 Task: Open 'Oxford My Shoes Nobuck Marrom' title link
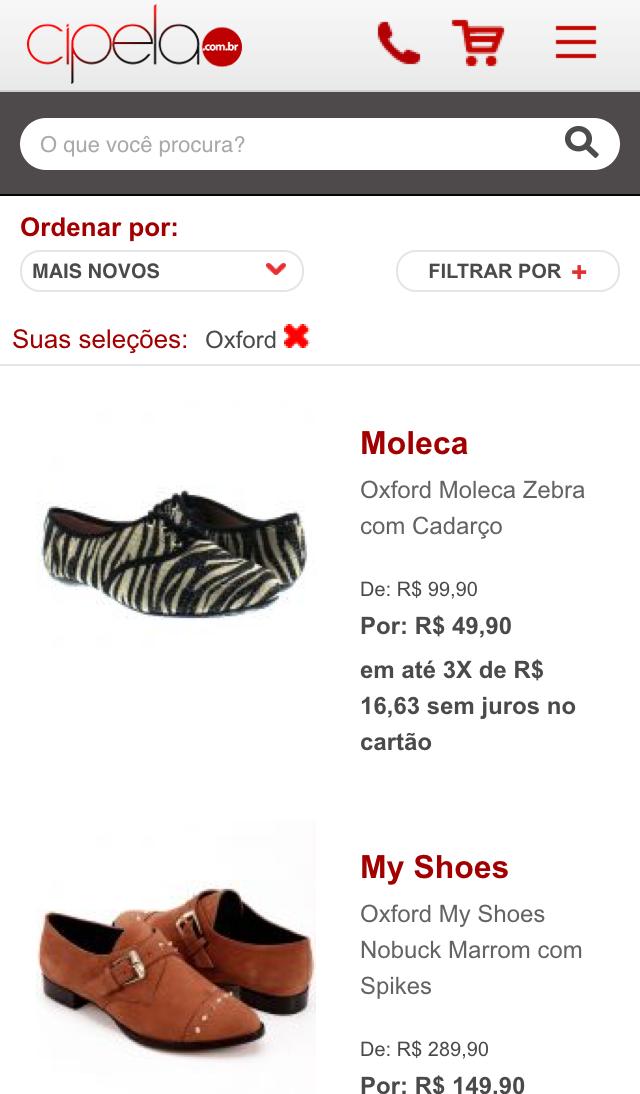coord(470,949)
